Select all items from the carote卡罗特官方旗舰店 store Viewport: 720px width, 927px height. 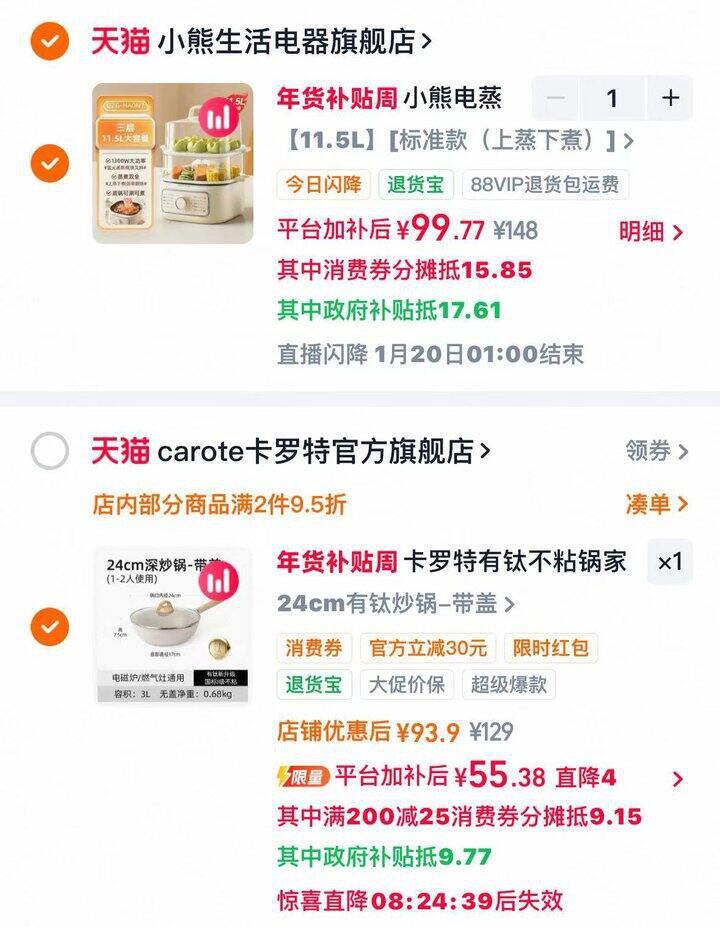(x=49, y=452)
